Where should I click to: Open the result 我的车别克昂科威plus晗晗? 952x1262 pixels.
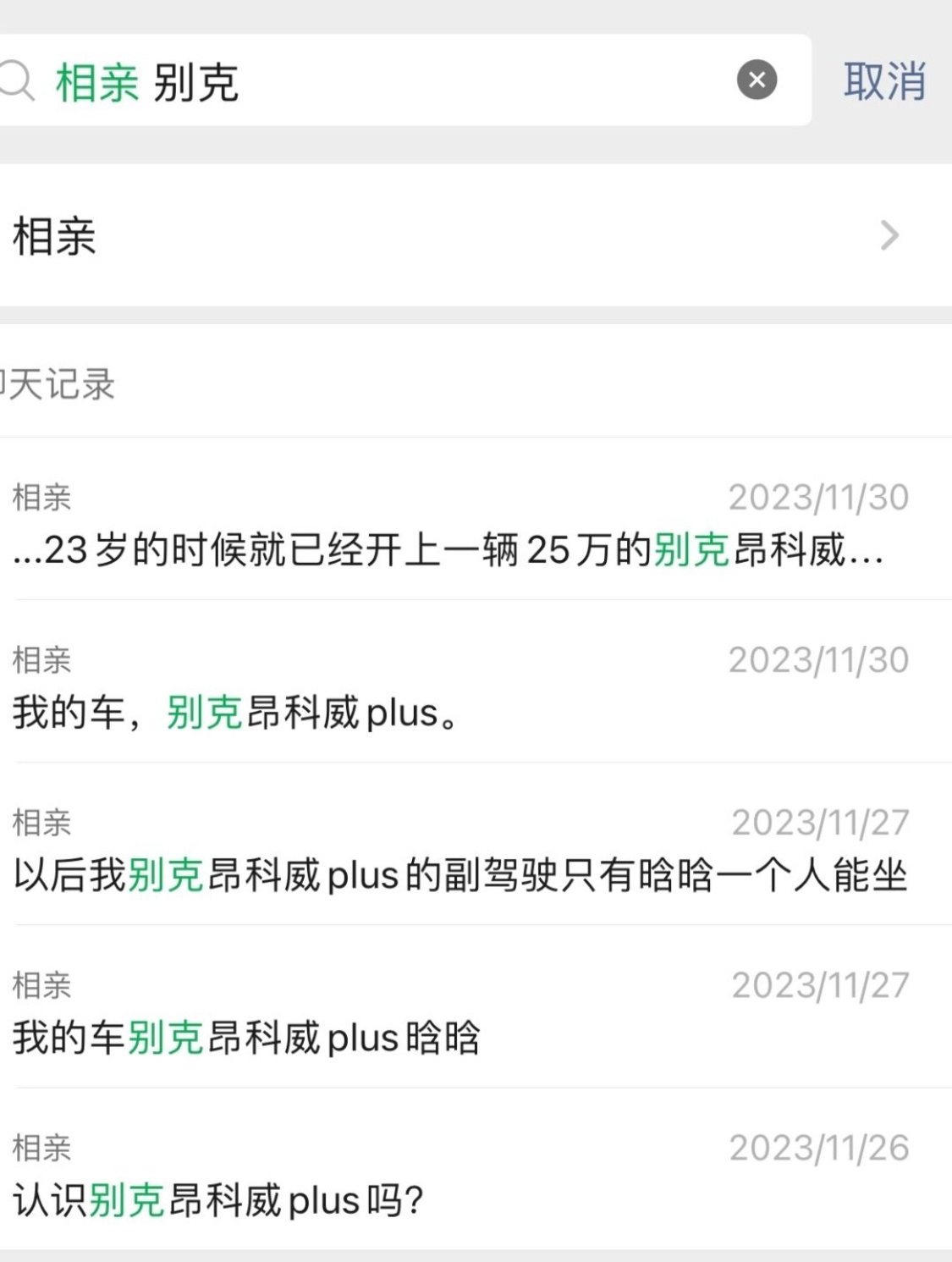click(461, 1010)
